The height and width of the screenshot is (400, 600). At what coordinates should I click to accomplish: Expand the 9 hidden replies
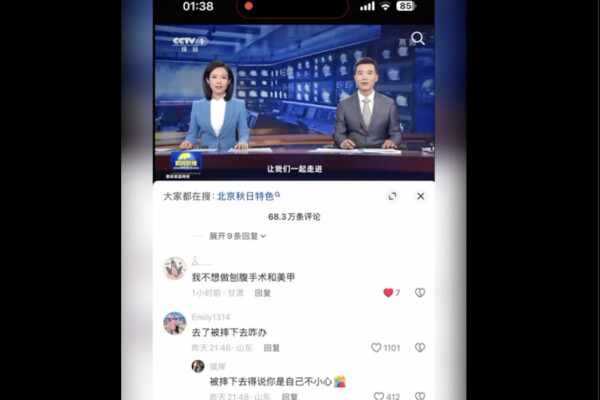click(x=237, y=236)
